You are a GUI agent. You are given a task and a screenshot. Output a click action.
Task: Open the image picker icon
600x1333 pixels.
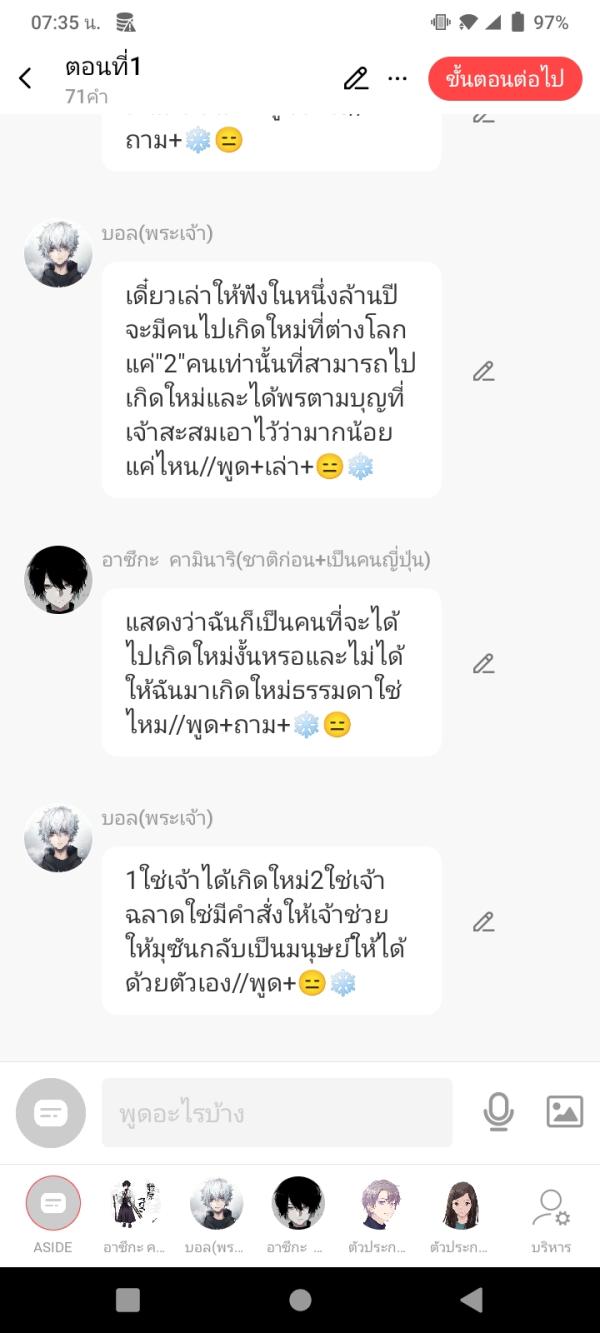[x=565, y=1112]
